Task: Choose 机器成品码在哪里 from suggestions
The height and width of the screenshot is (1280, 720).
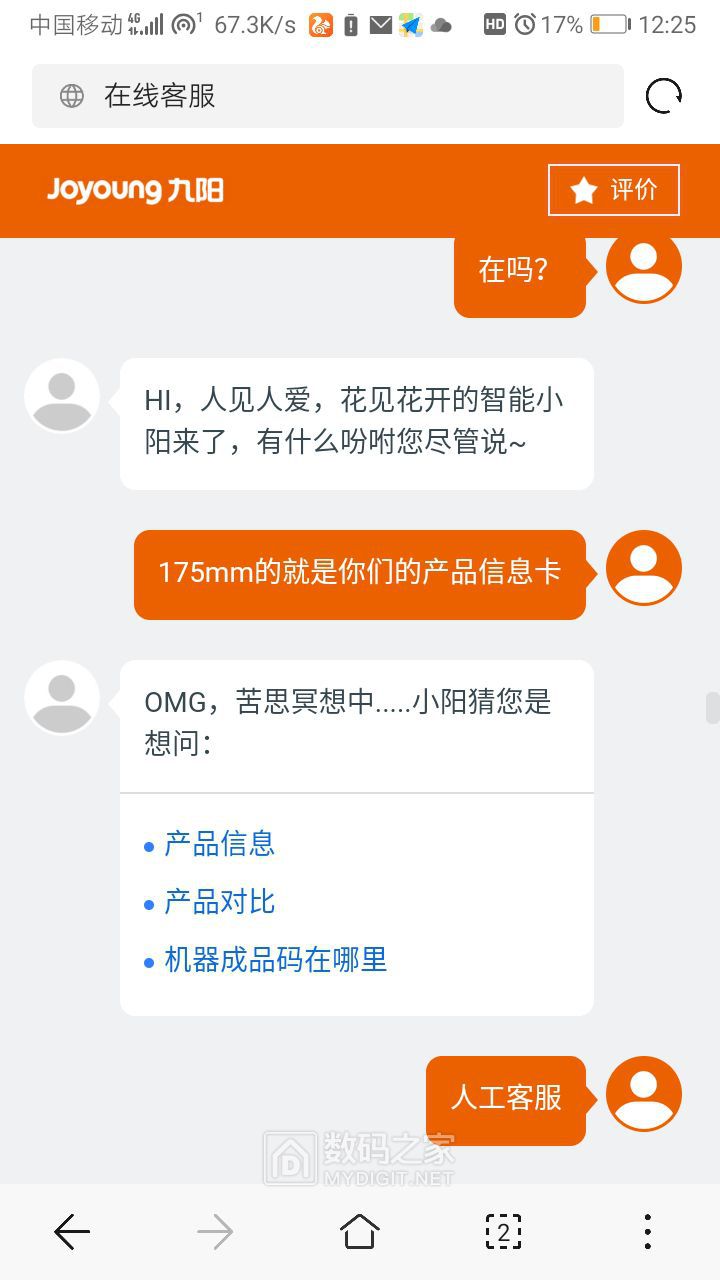Action: pos(275,960)
